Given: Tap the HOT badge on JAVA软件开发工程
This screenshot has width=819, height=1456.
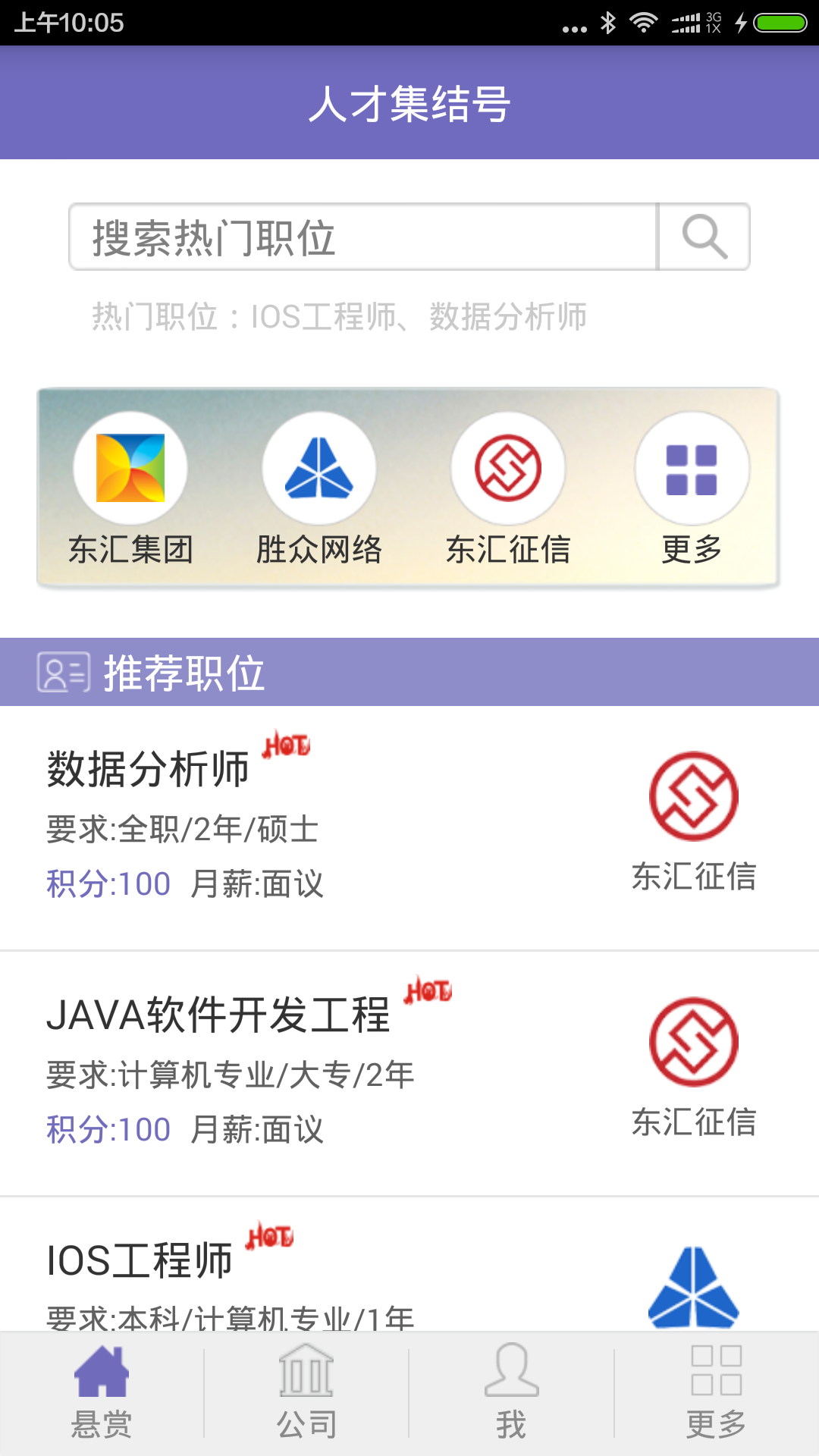Looking at the screenshot, I should coord(428,993).
